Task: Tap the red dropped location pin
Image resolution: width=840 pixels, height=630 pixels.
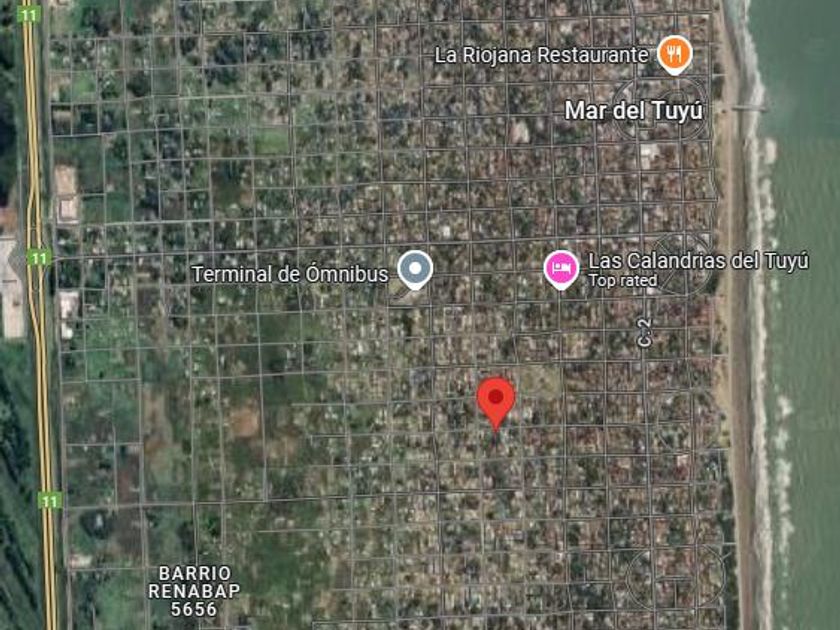Action: click(x=495, y=400)
